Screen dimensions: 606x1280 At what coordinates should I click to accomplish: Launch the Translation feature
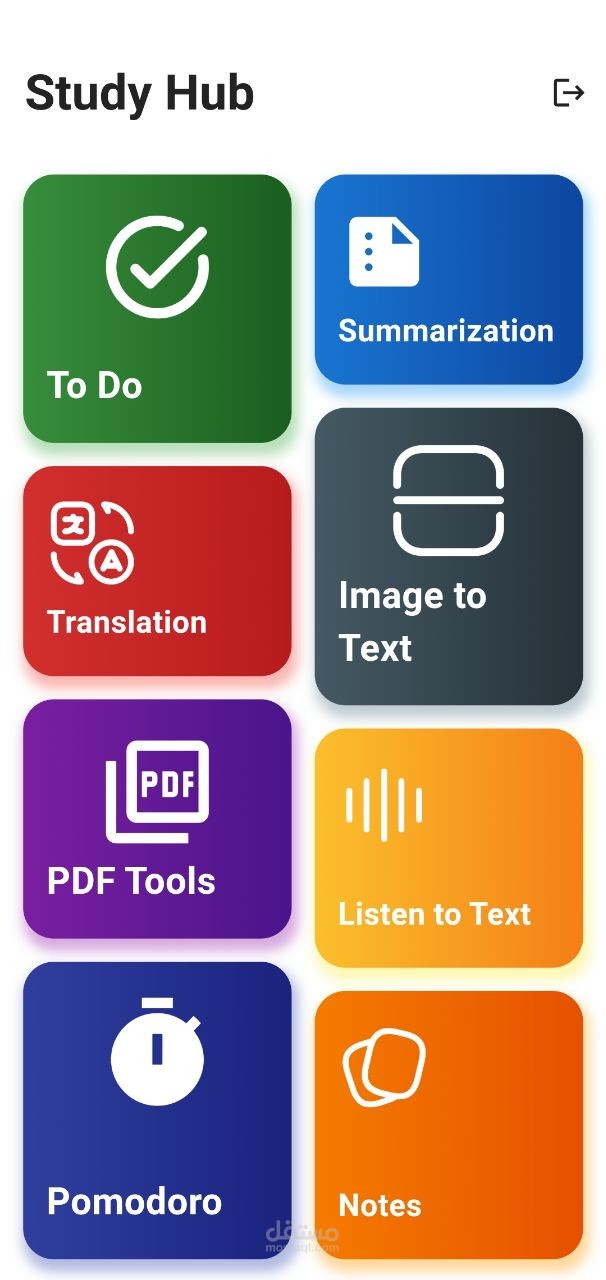click(x=157, y=570)
